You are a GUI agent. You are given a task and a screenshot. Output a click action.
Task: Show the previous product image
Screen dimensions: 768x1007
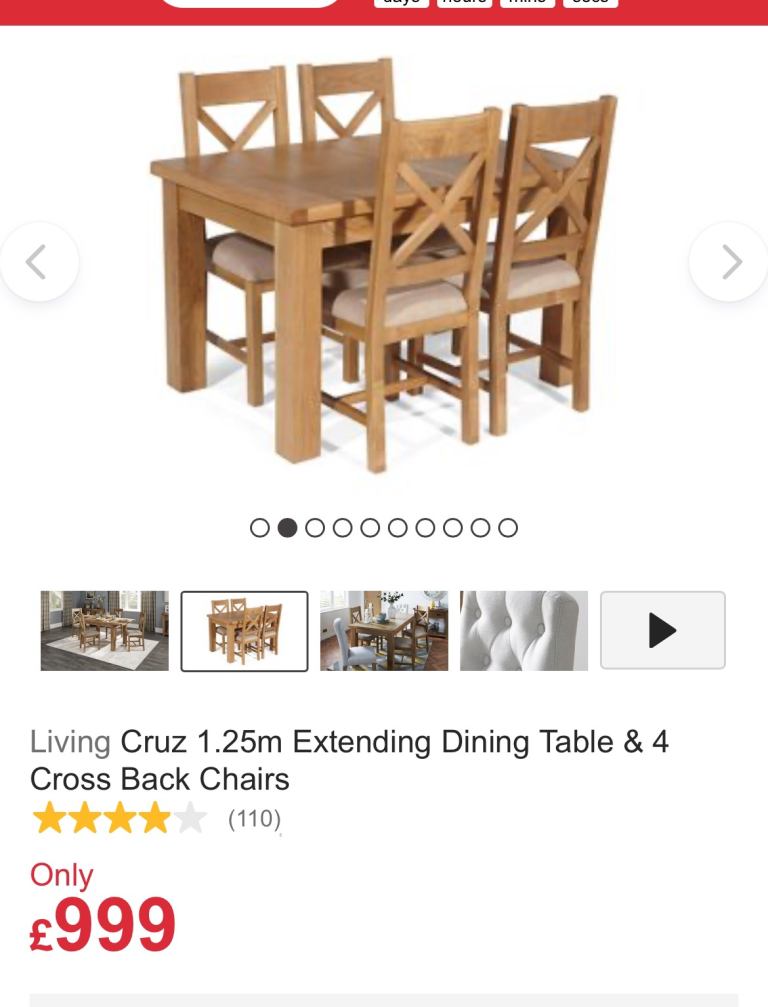click(x=38, y=262)
